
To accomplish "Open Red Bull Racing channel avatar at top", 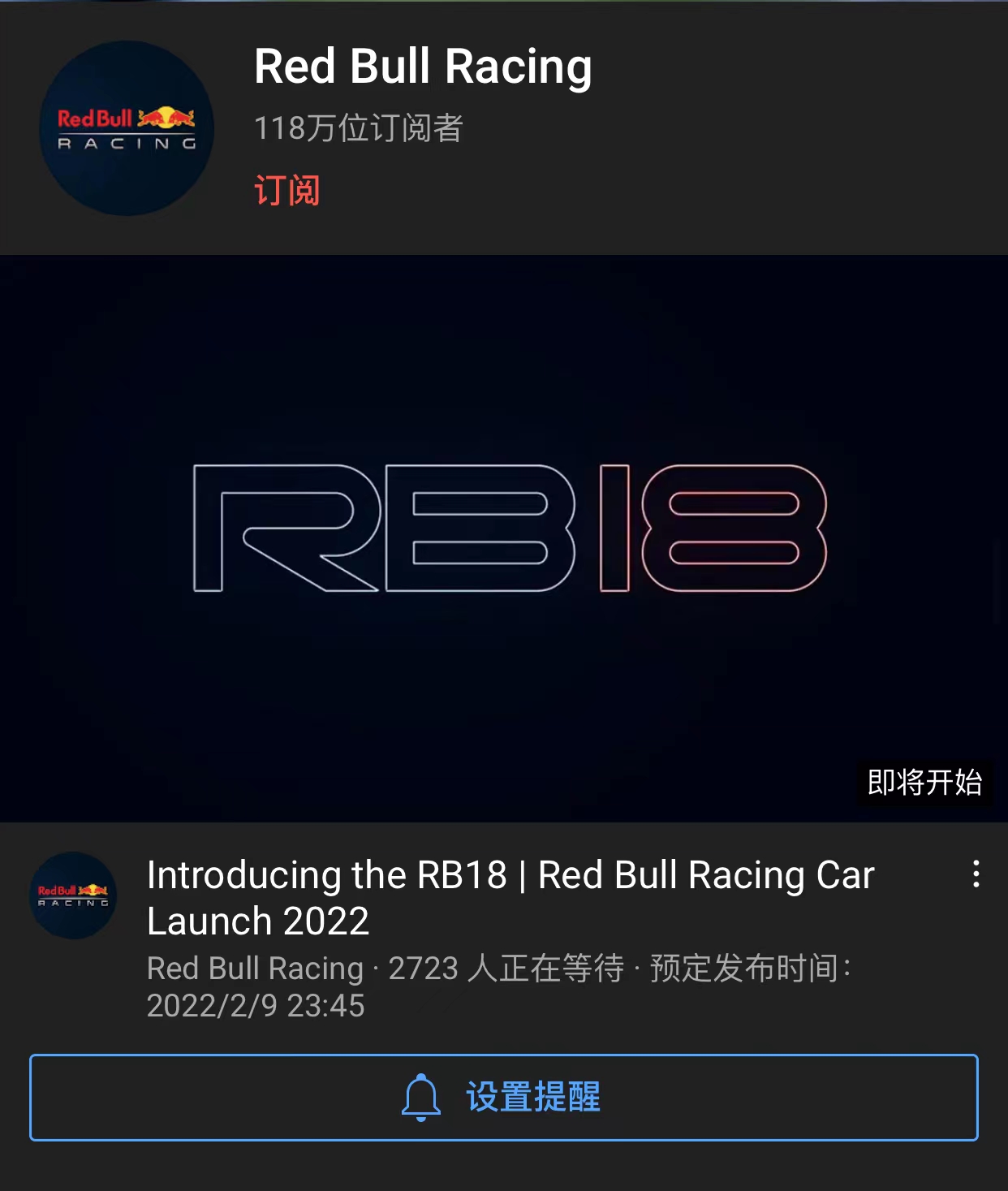I will click(x=127, y=128).
